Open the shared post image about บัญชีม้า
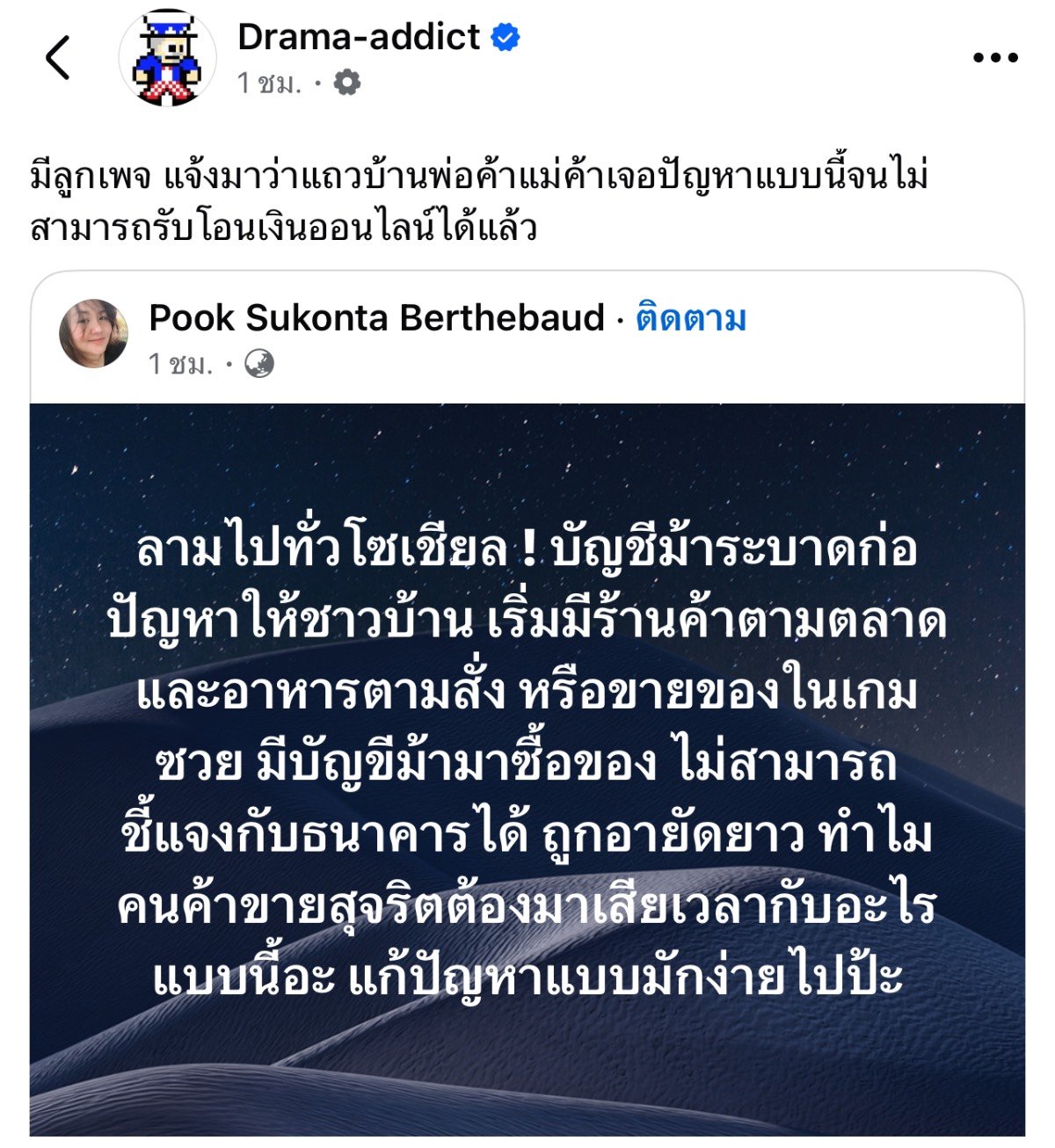 527,765
